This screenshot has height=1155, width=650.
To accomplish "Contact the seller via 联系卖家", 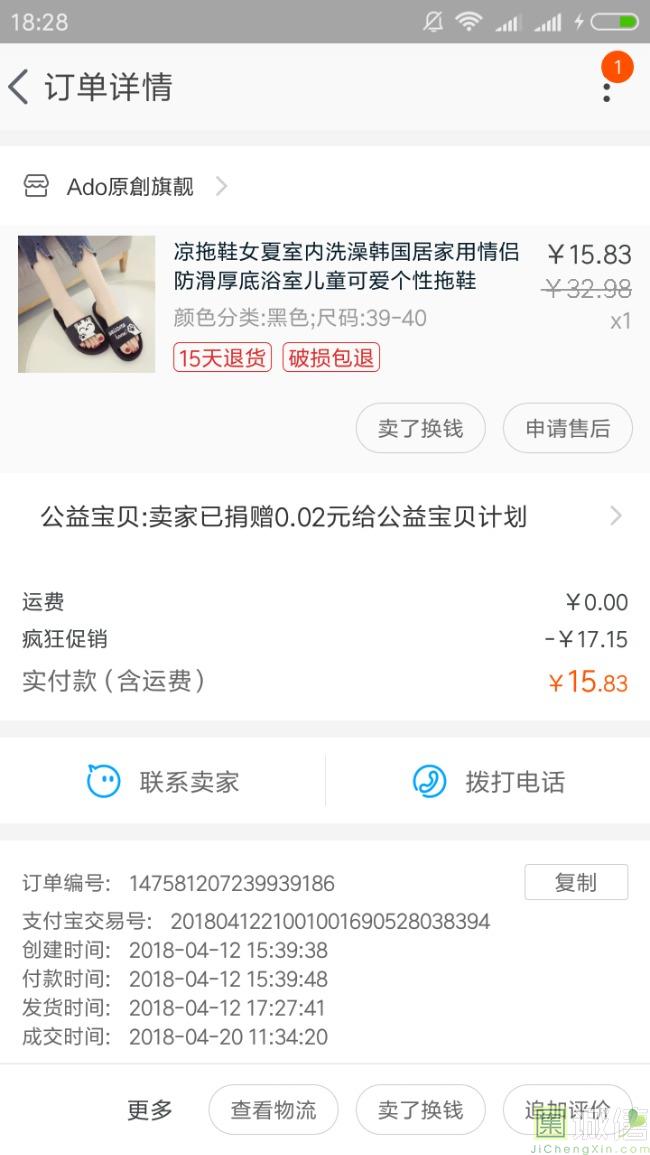I will point(163,781).
